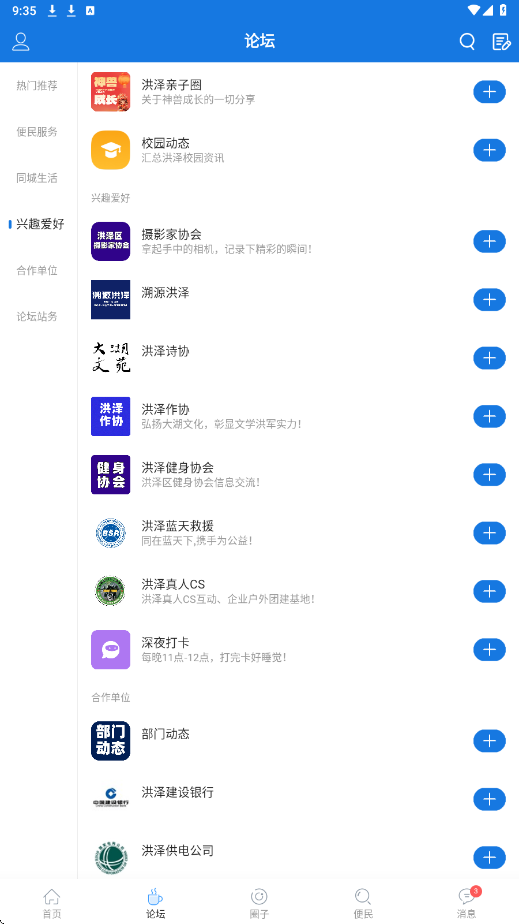This screenshot has height=924, width=519.
Task: Open the profile icon in the header
Action: coord(21,41)
